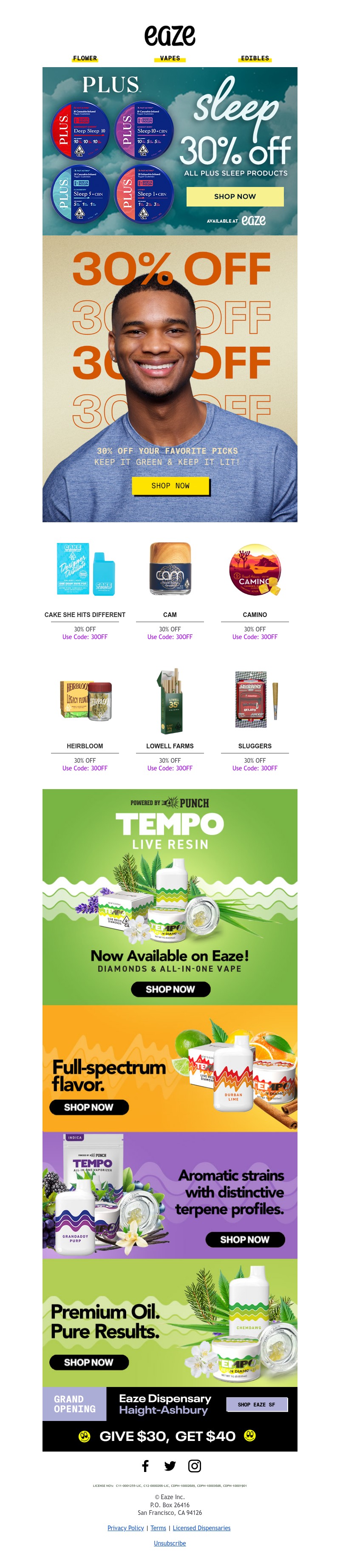Open the Vapes category link
Viewport: 340px width, 1568px height.
(x=170, y=59)
